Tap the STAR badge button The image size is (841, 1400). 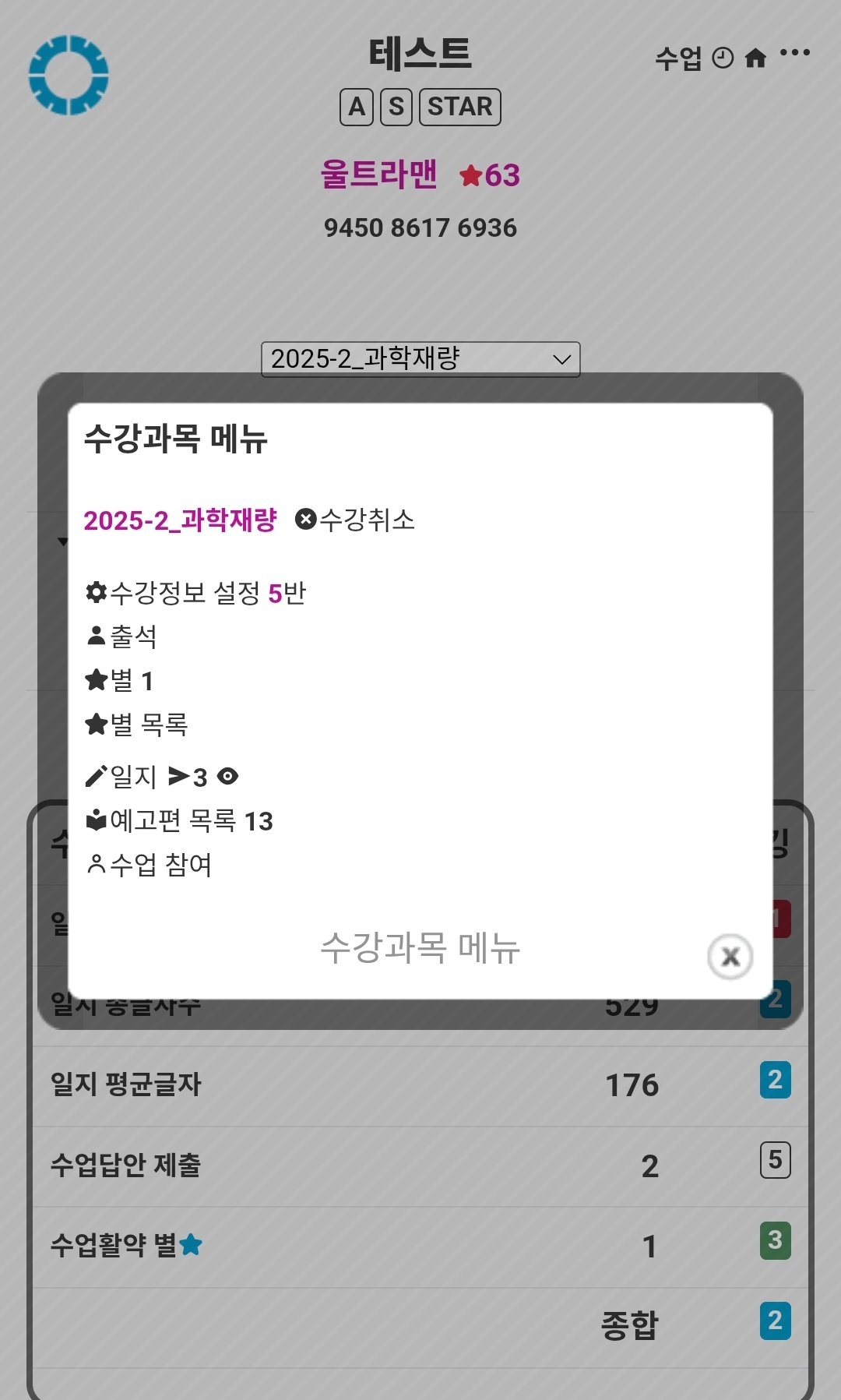[x=459, y=107]
